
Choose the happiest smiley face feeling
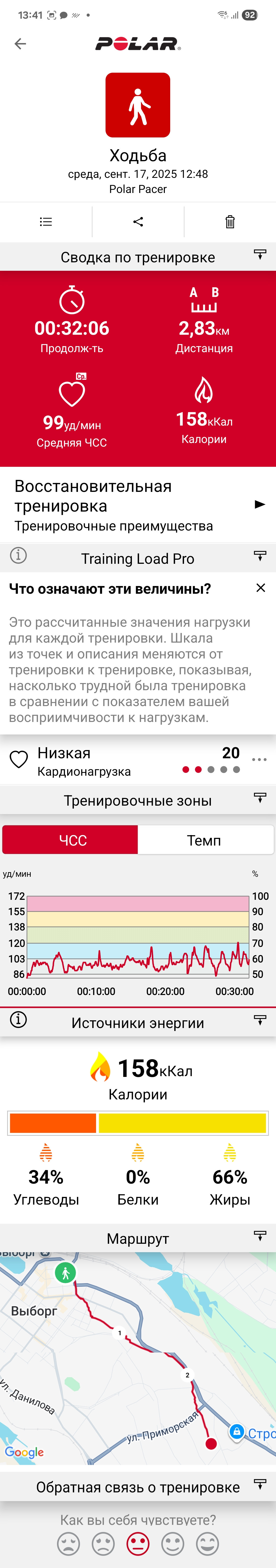(x=207, y=1544)
